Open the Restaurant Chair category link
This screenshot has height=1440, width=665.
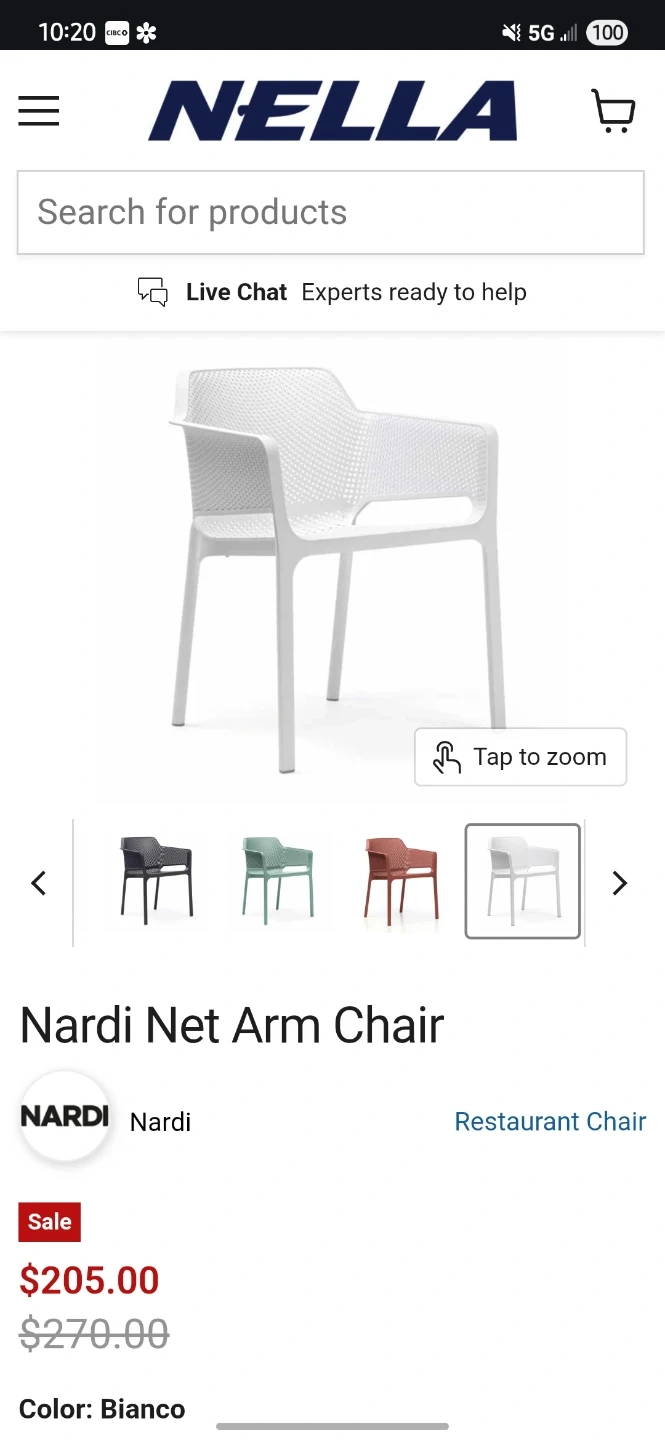(x=550, y=1121)
